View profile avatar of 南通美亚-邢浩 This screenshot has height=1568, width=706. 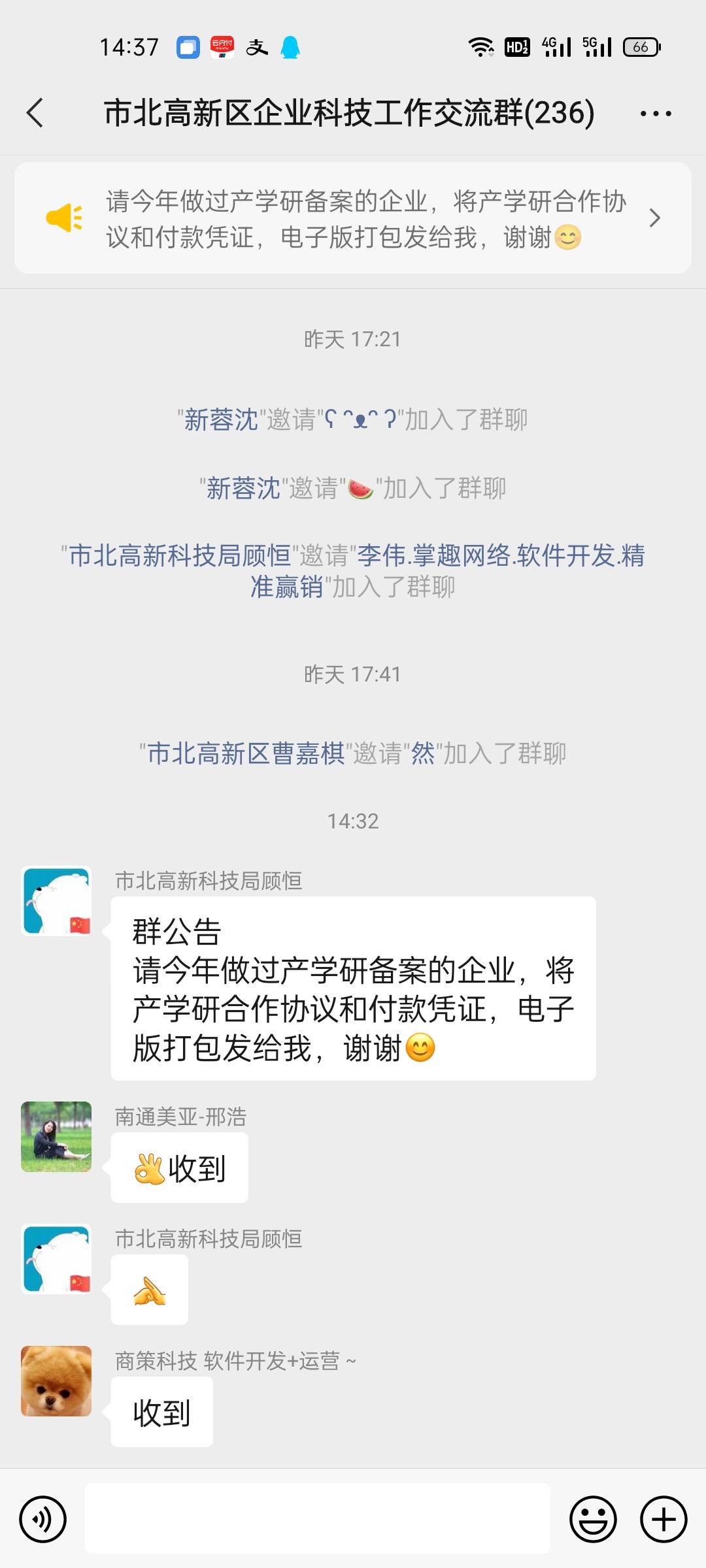pos(56,1136)
